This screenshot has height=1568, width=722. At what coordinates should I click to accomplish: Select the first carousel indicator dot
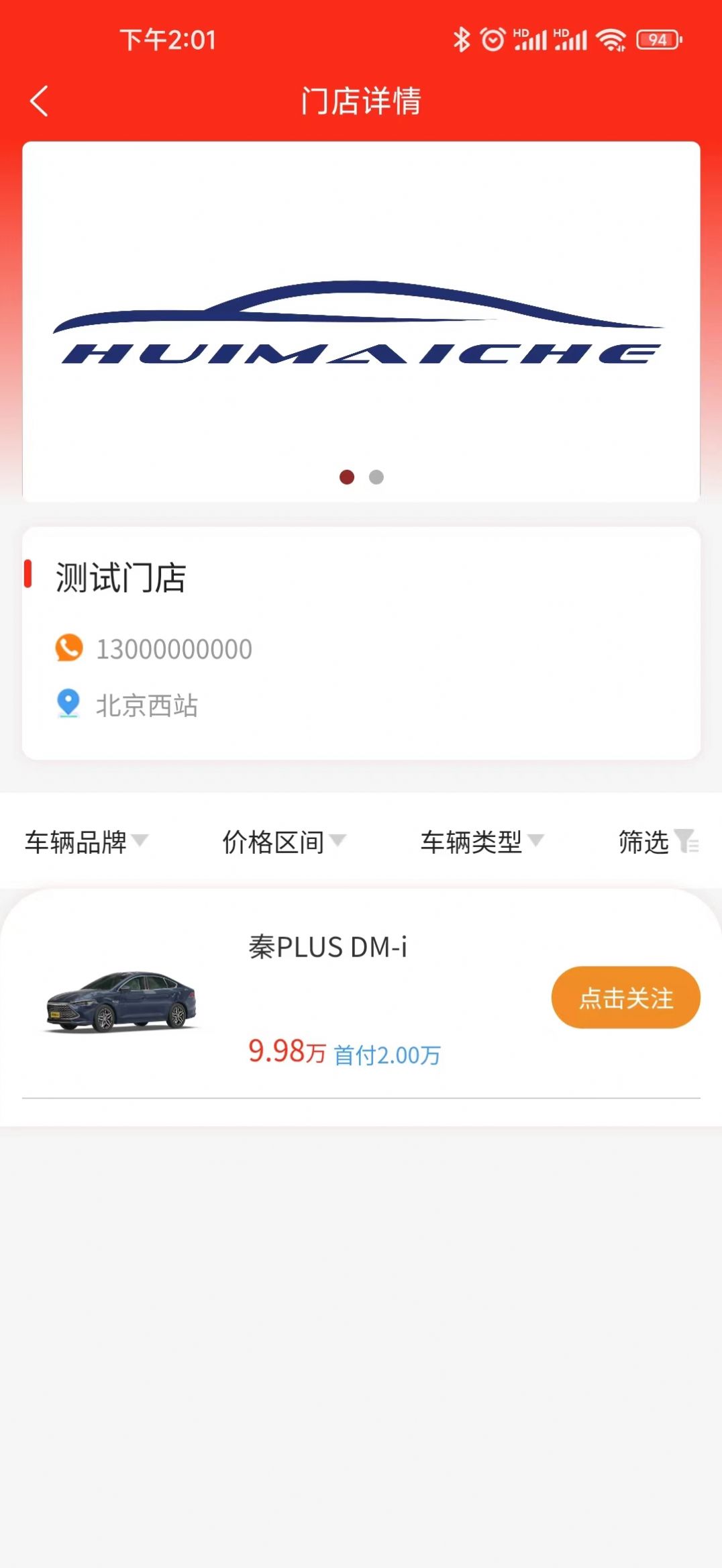pos(348,477)
